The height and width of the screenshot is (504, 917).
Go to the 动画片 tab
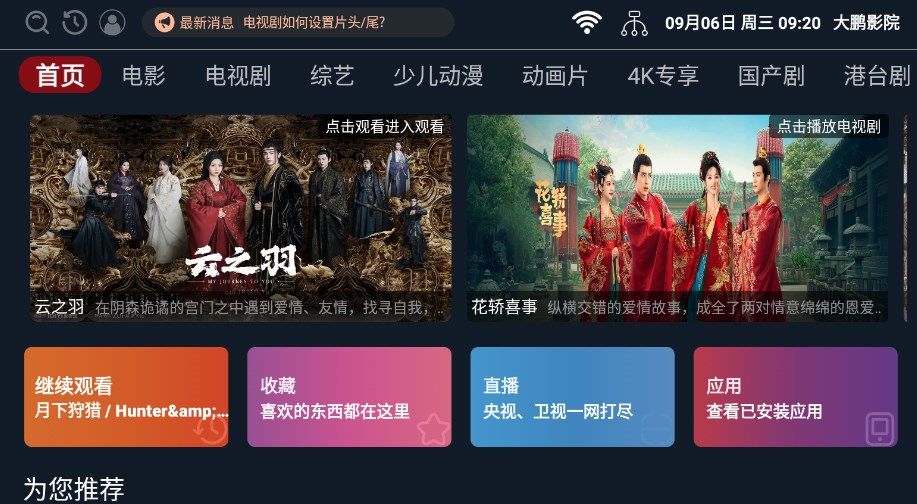555,76
